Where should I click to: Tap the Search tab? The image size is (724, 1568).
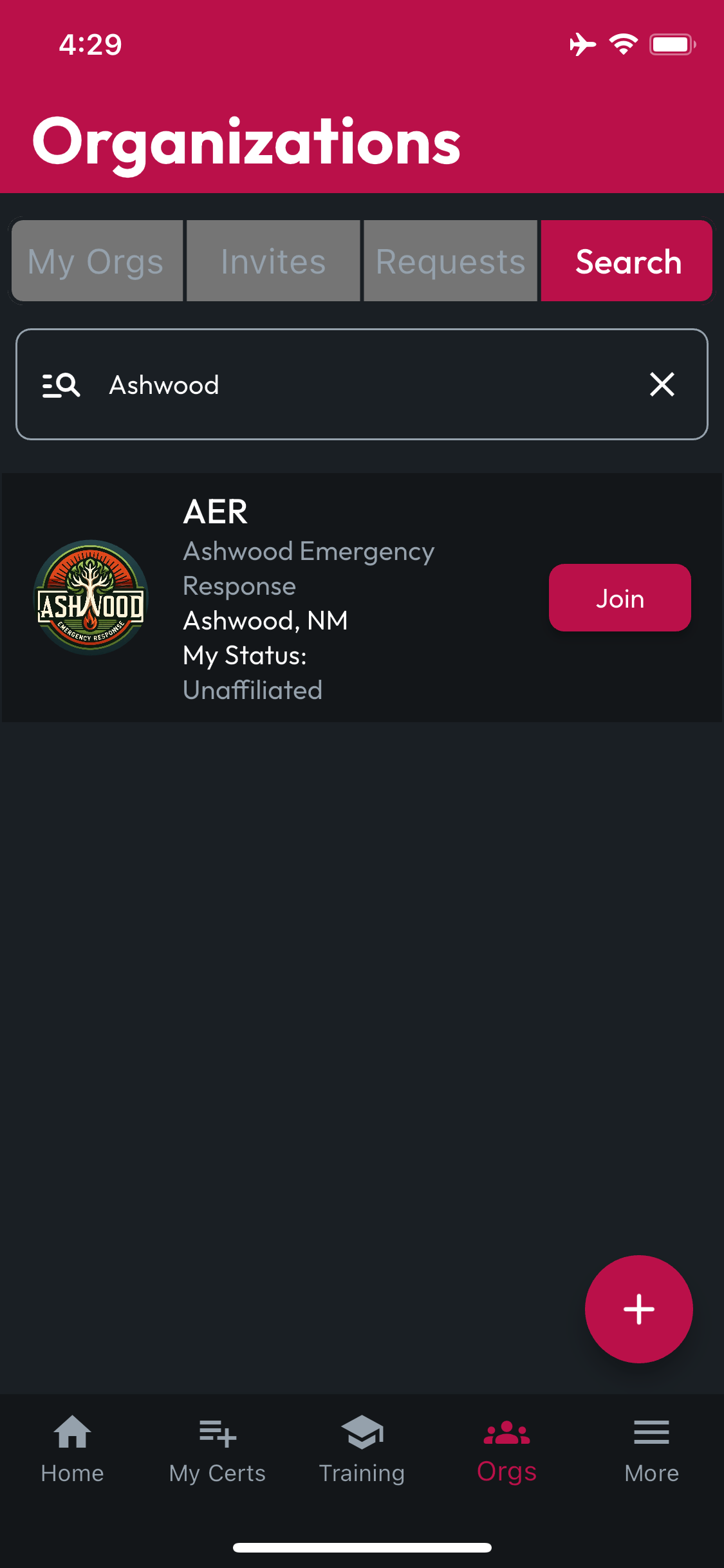[627, 261]
